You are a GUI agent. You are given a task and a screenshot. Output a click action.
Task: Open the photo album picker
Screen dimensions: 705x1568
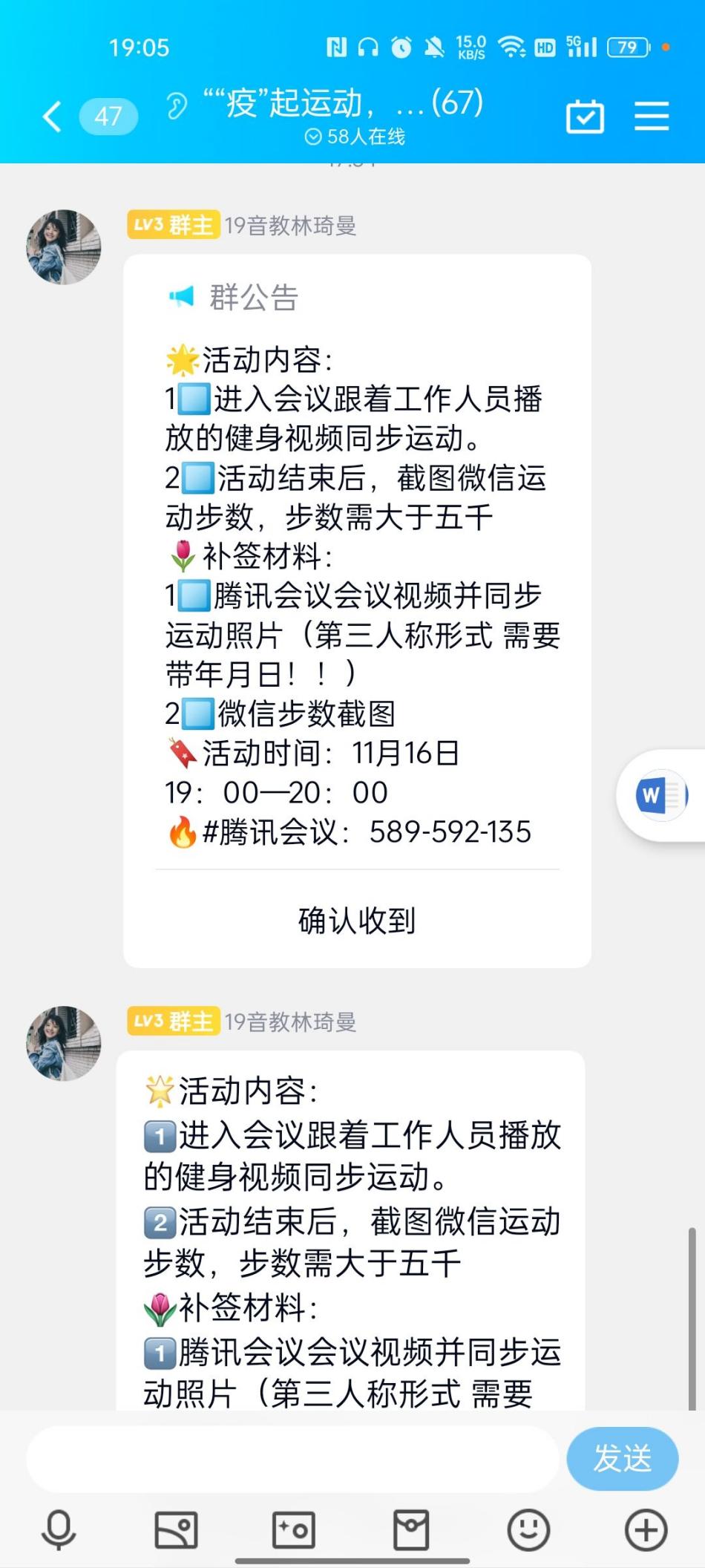point(176,1530)
